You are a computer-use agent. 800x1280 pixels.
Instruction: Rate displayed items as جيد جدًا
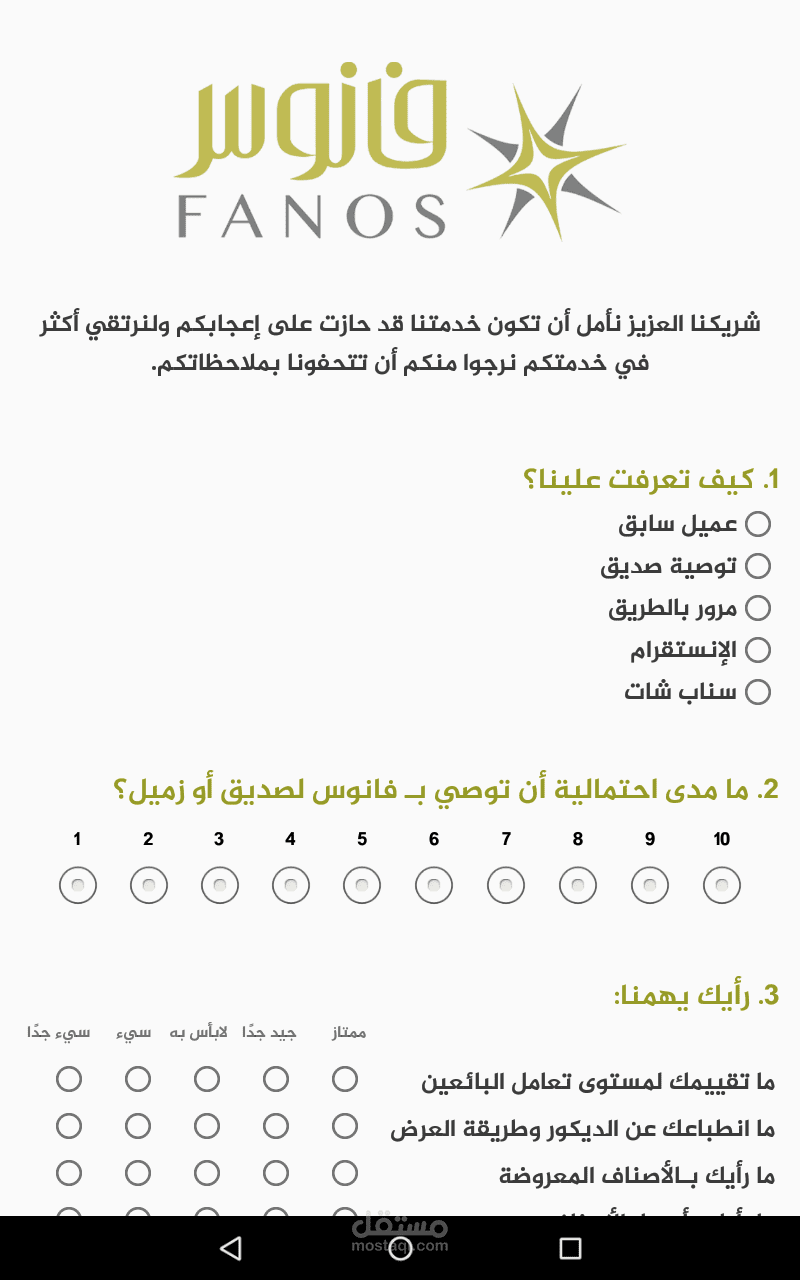click(x=276, y=1171)
